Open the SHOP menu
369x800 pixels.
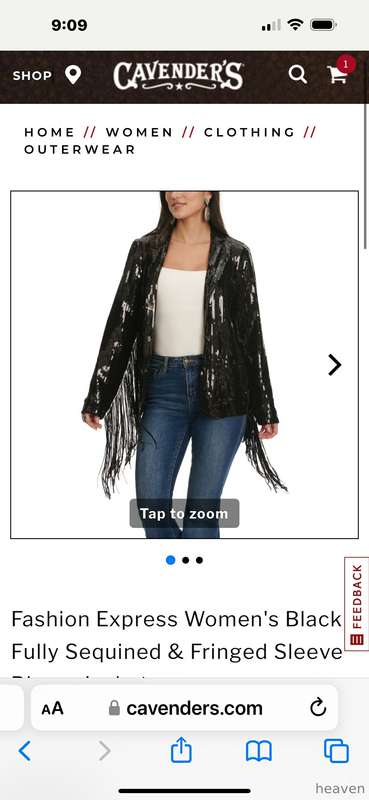coord(32,76)
